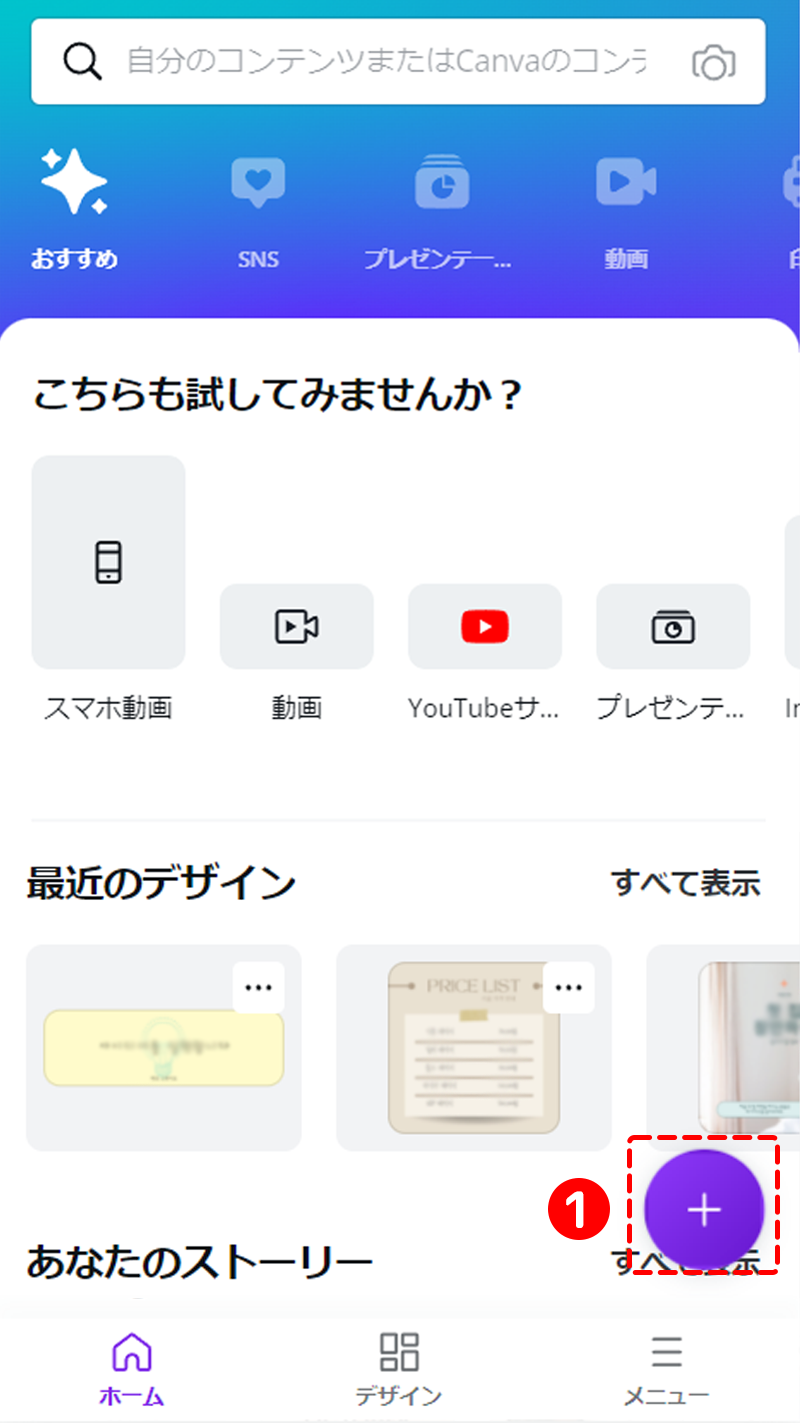Viewport: 800px width, 1423px height.
Task: Switch to the ホーム tab
Action: click(x=132, y=1368)
